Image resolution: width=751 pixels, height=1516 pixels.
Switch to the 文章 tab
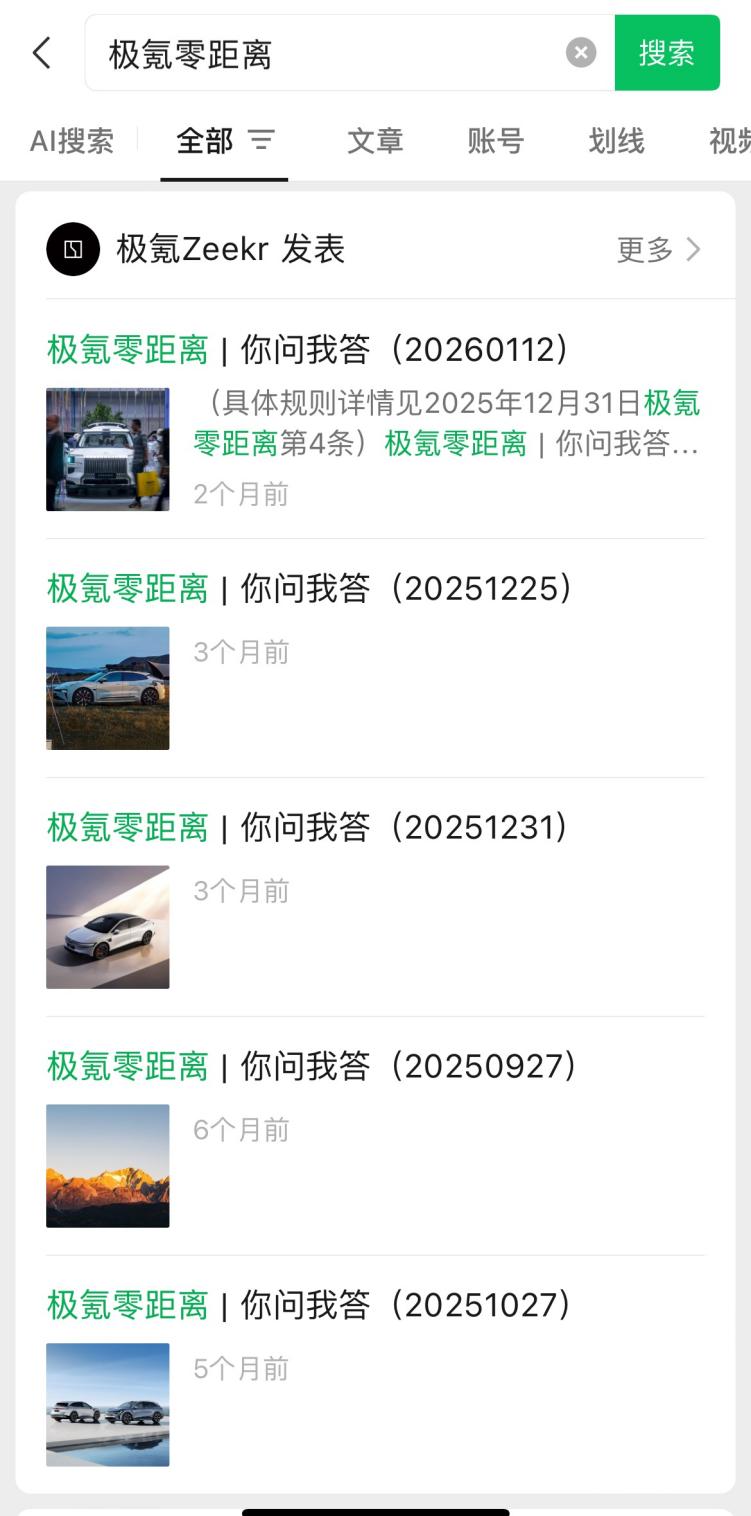tap(375, 141)
